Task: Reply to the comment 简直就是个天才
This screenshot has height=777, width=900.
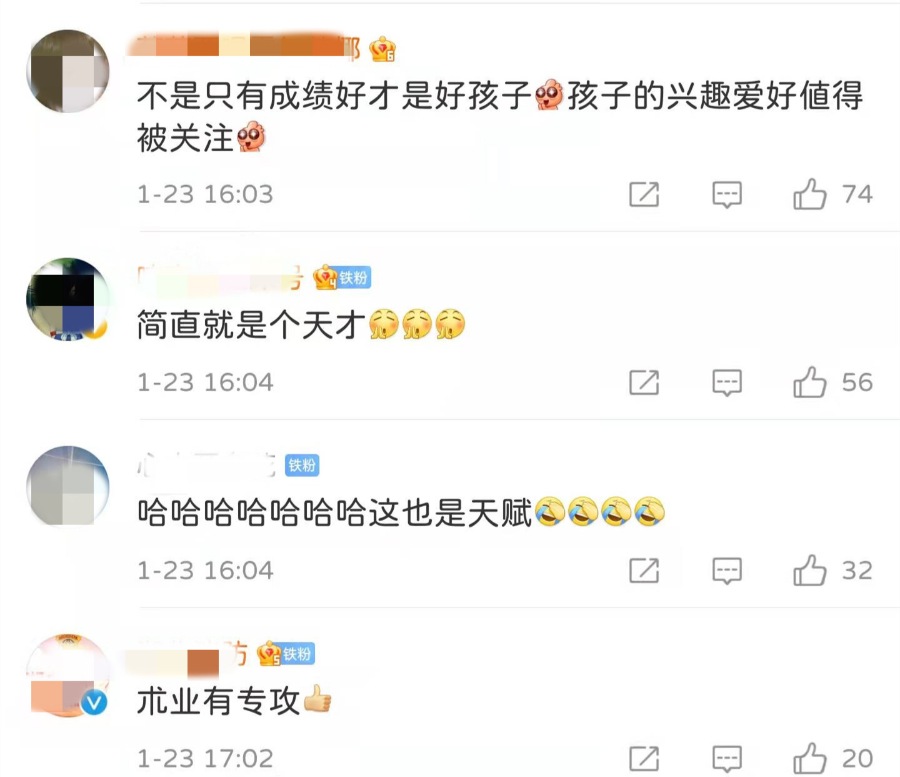Action: (x=727, y=382)
